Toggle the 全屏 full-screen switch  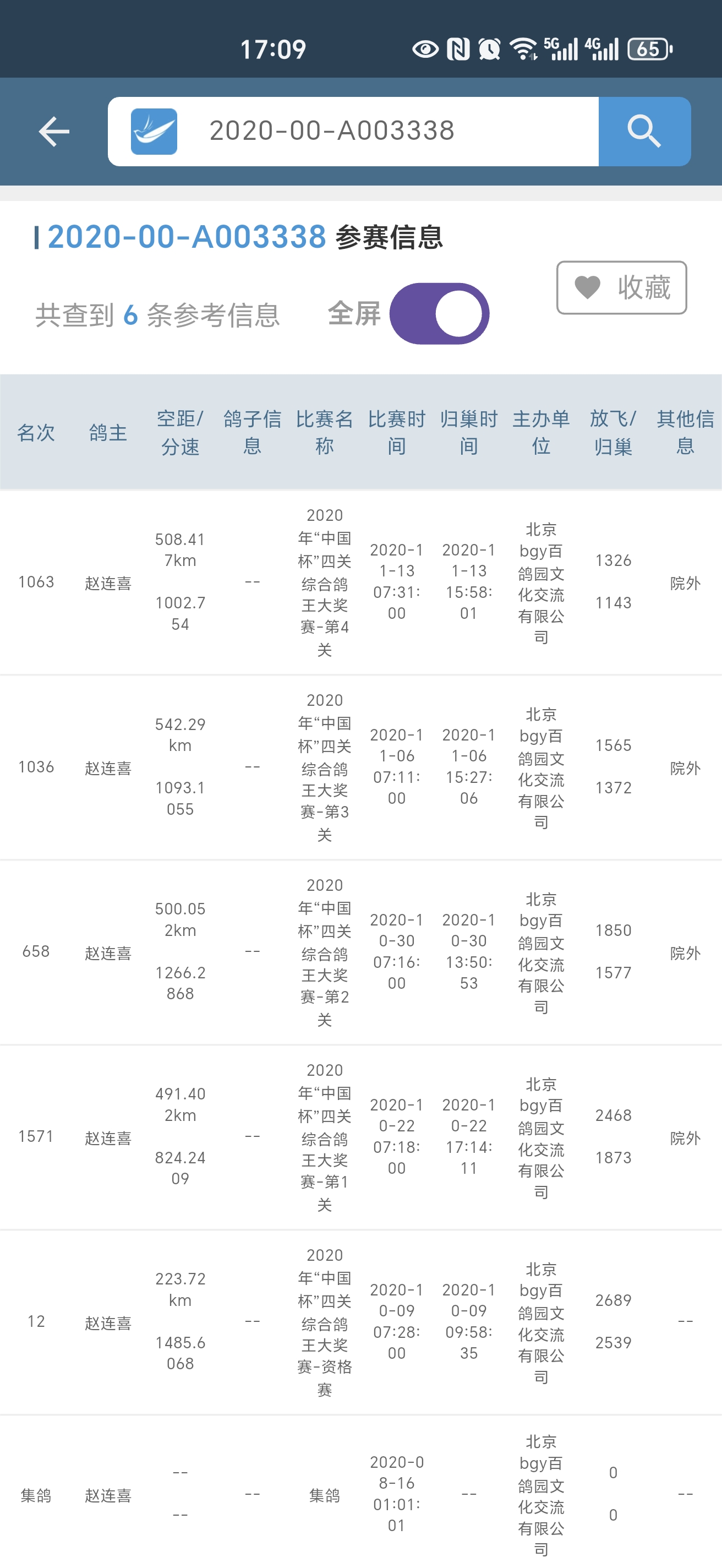pyautogui.click(x=439, y=314)
